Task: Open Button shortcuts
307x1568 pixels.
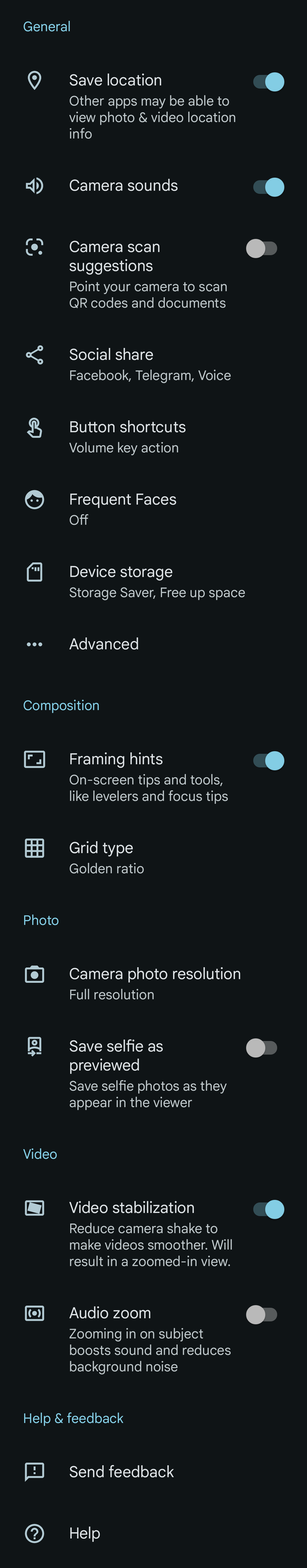Action: coord(127,436)
